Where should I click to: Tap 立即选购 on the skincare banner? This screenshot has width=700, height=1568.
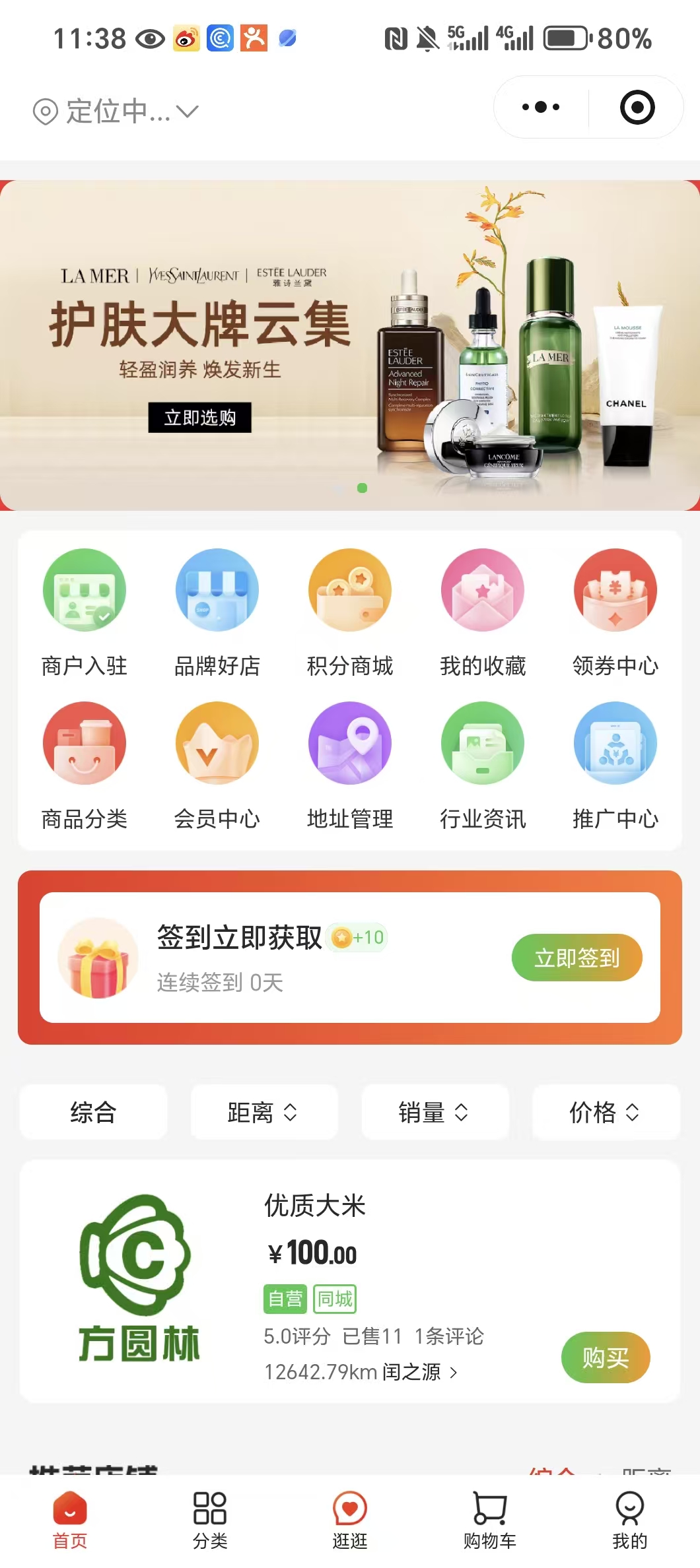point(199,417)
